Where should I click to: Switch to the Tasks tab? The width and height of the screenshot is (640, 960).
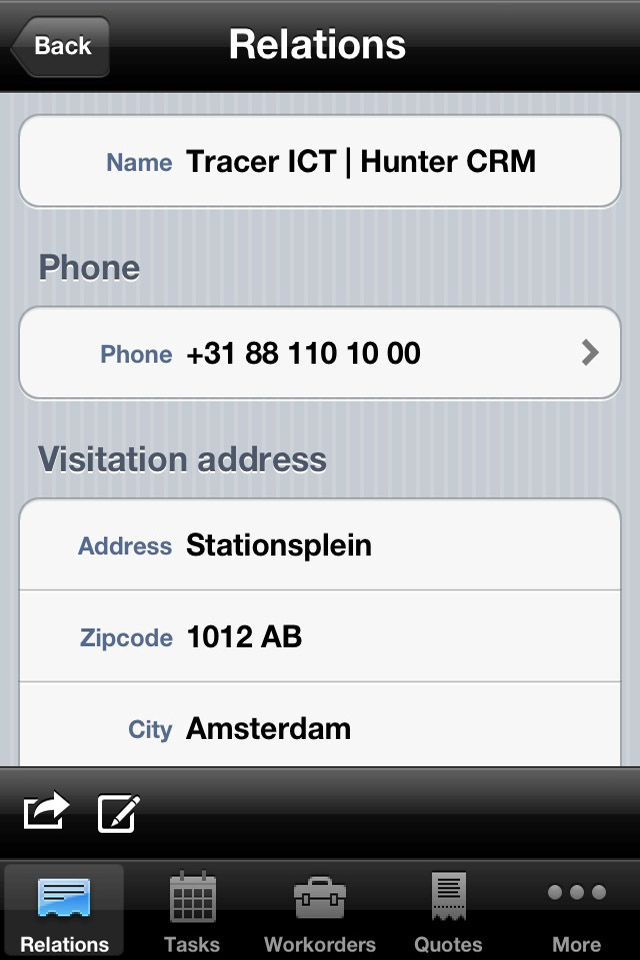[192, 910]
